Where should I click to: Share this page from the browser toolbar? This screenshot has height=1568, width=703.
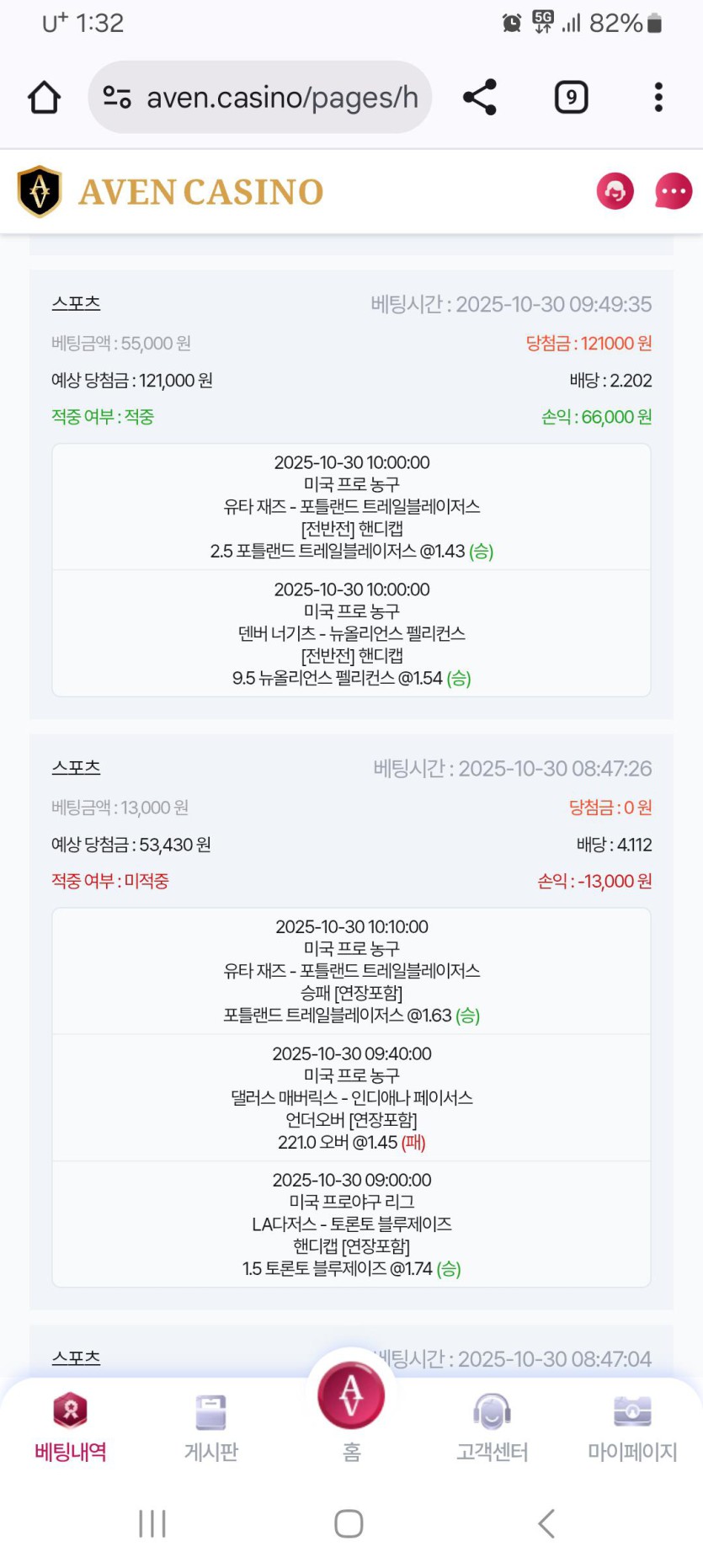tap(480, 98)
